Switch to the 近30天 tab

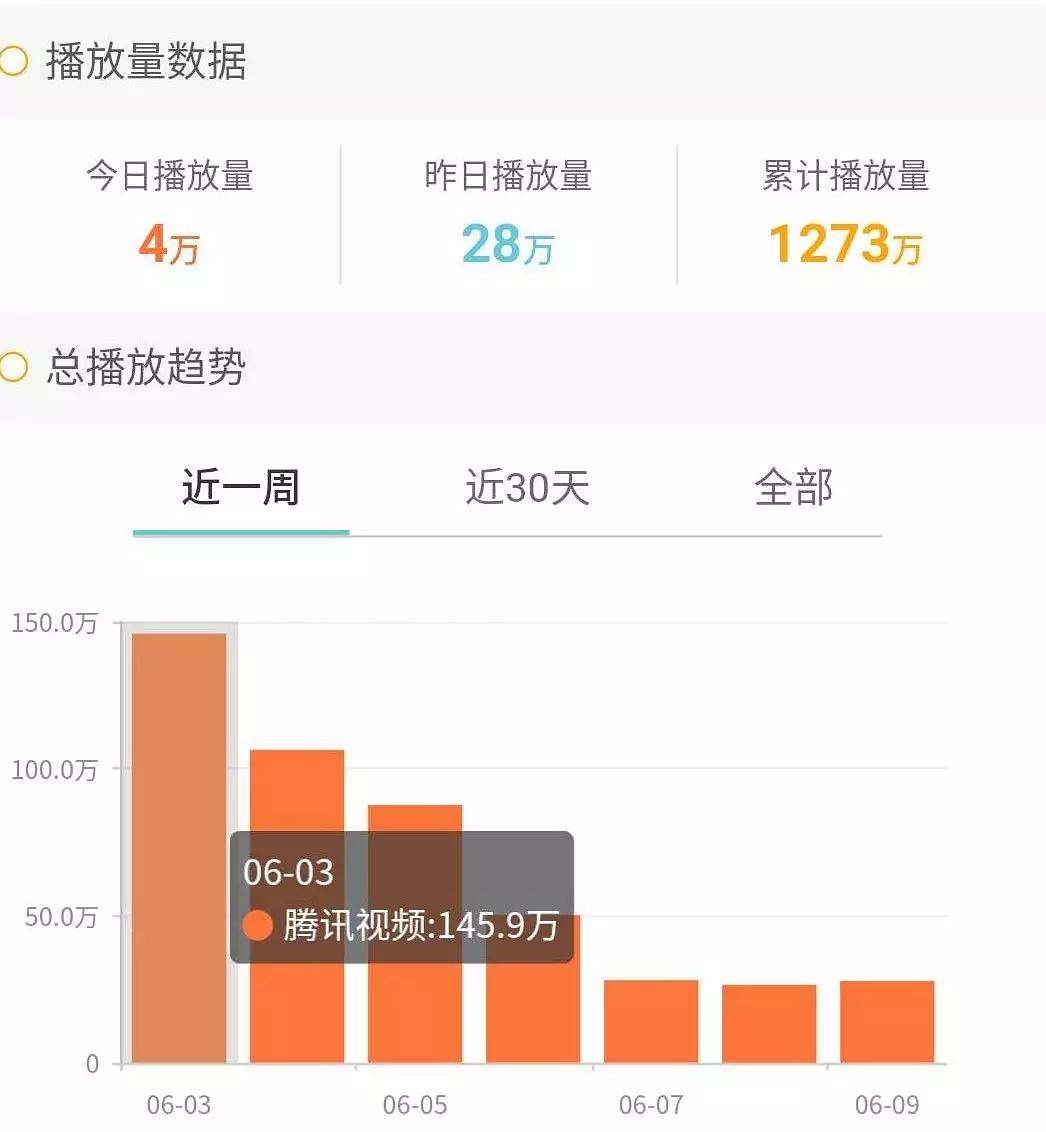pyautogui.click(x=527, y=488)
